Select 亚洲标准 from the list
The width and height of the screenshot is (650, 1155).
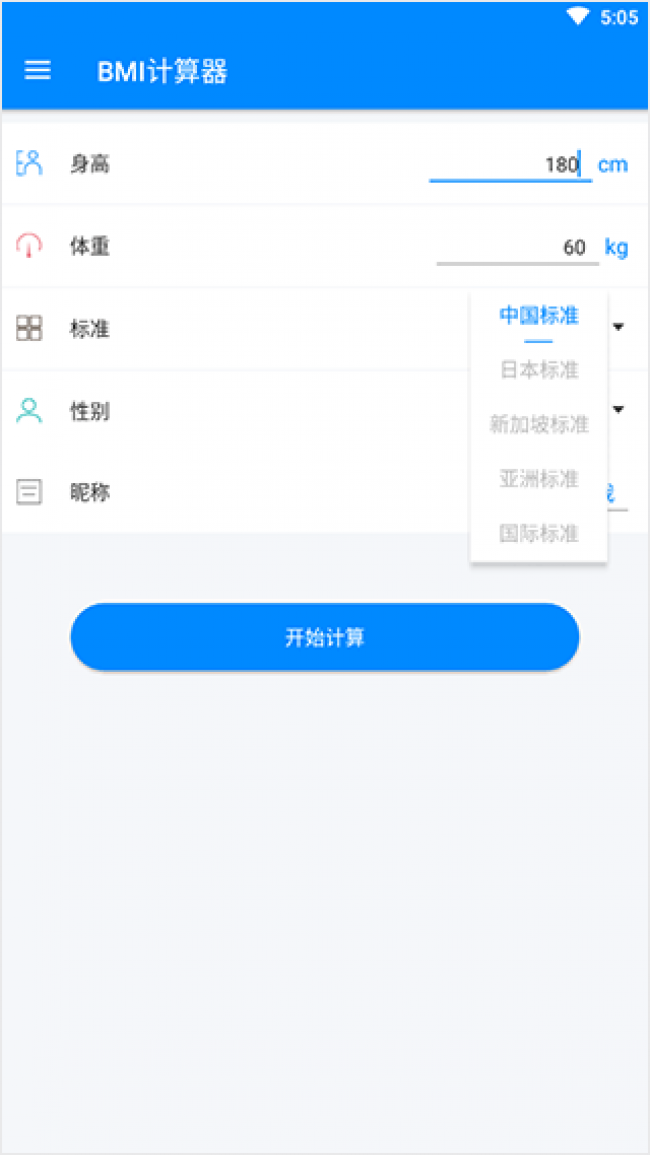pos(539,479)
